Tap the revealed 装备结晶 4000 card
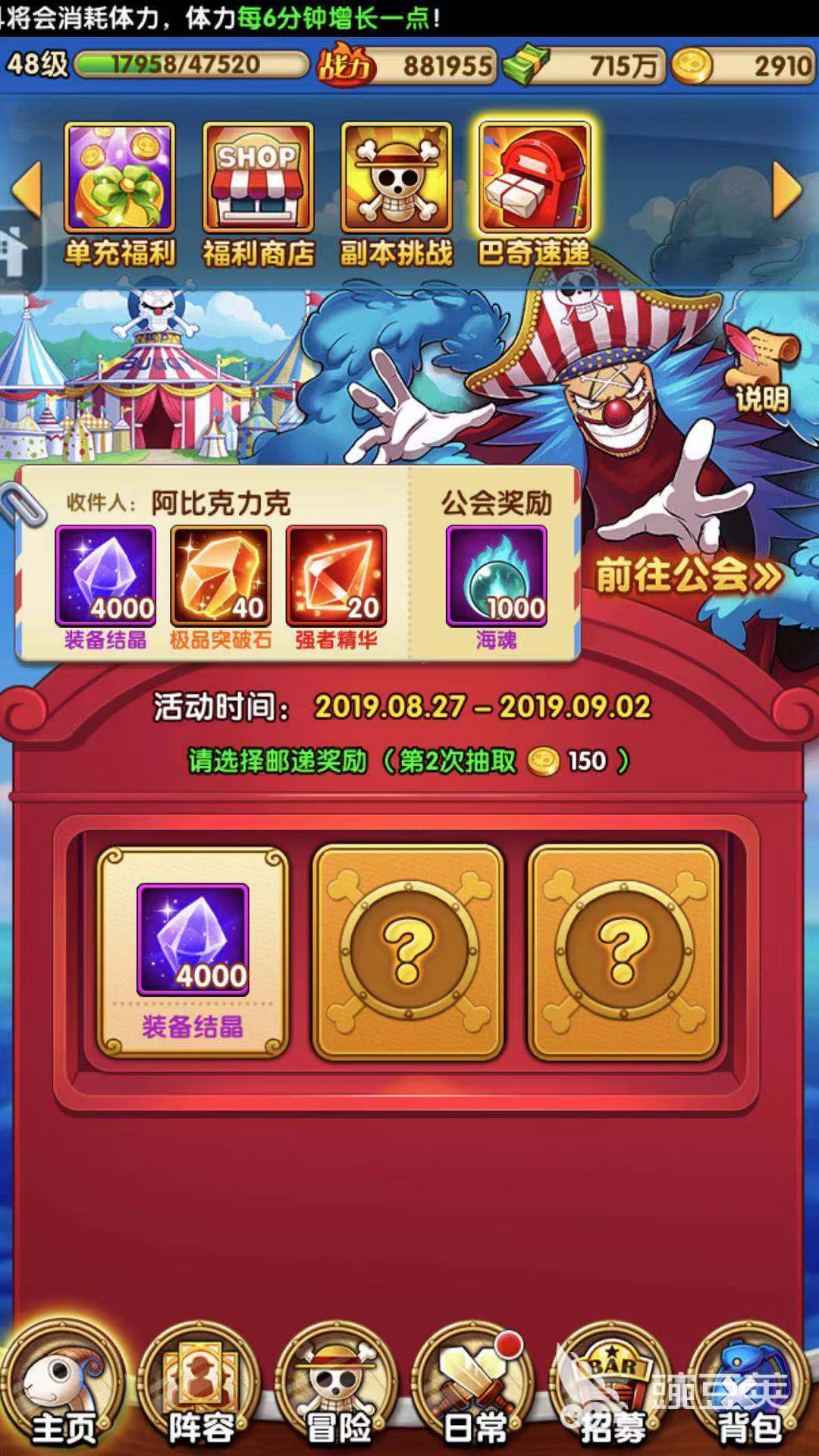This screenshot has width=819, height=1456. [x=193, y=951]
